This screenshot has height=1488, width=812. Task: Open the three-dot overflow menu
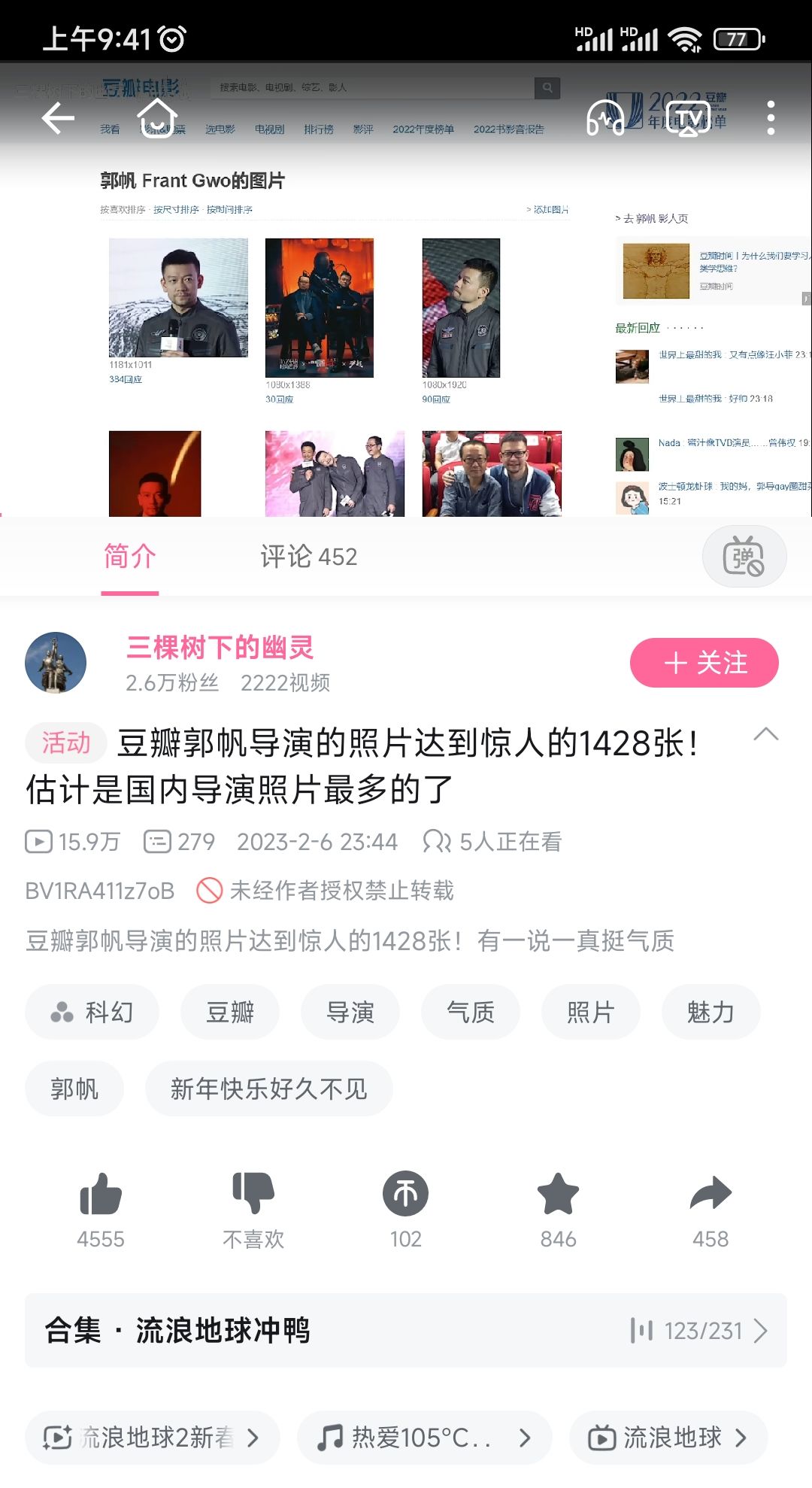771,119
